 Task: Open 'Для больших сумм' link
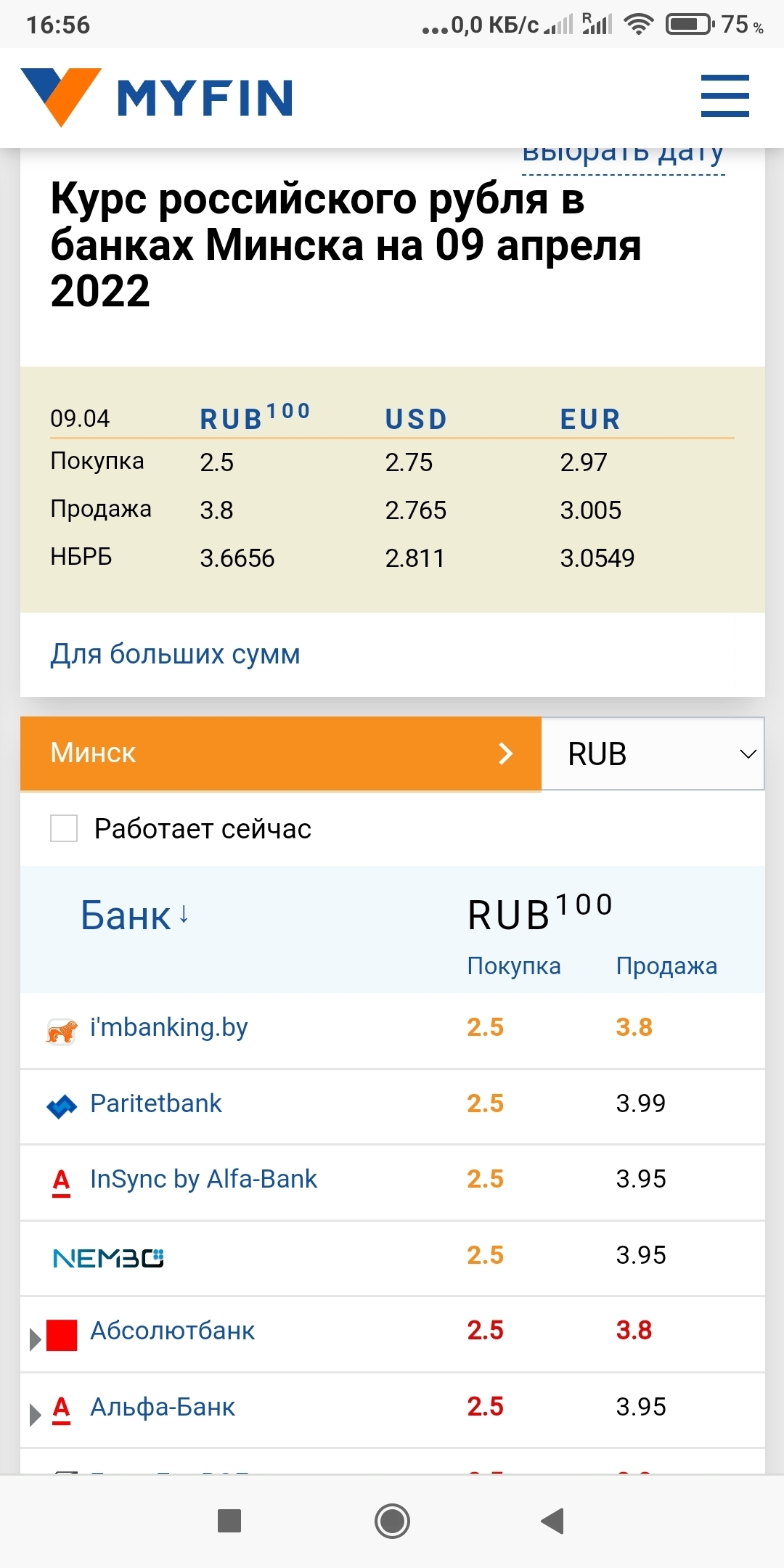175,654
